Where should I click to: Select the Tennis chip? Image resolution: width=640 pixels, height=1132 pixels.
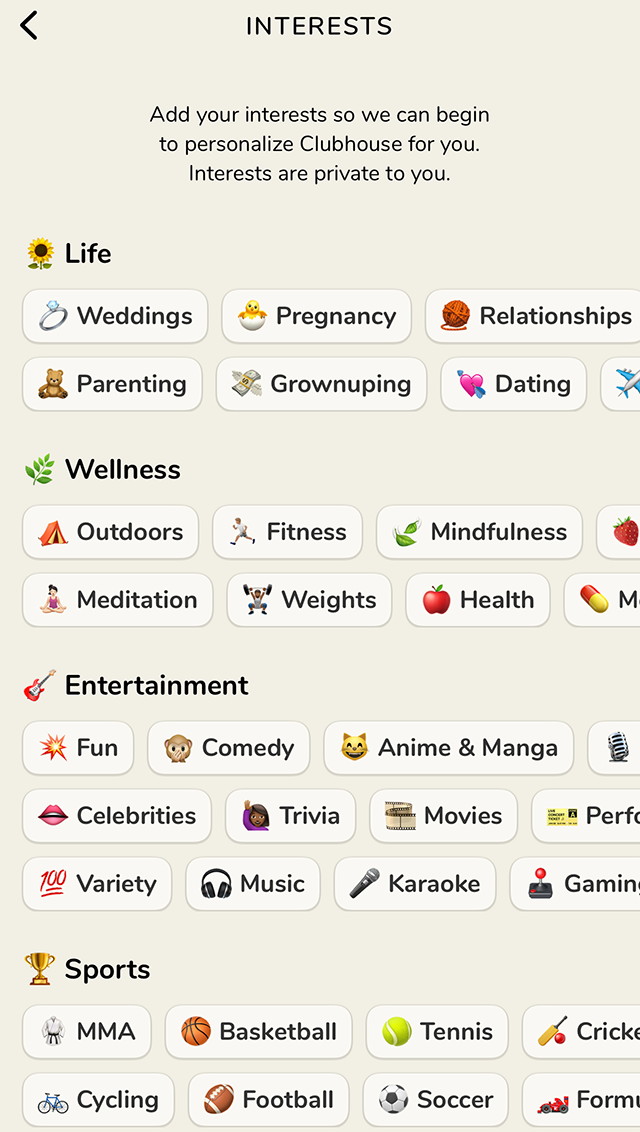coord(437,1032)
